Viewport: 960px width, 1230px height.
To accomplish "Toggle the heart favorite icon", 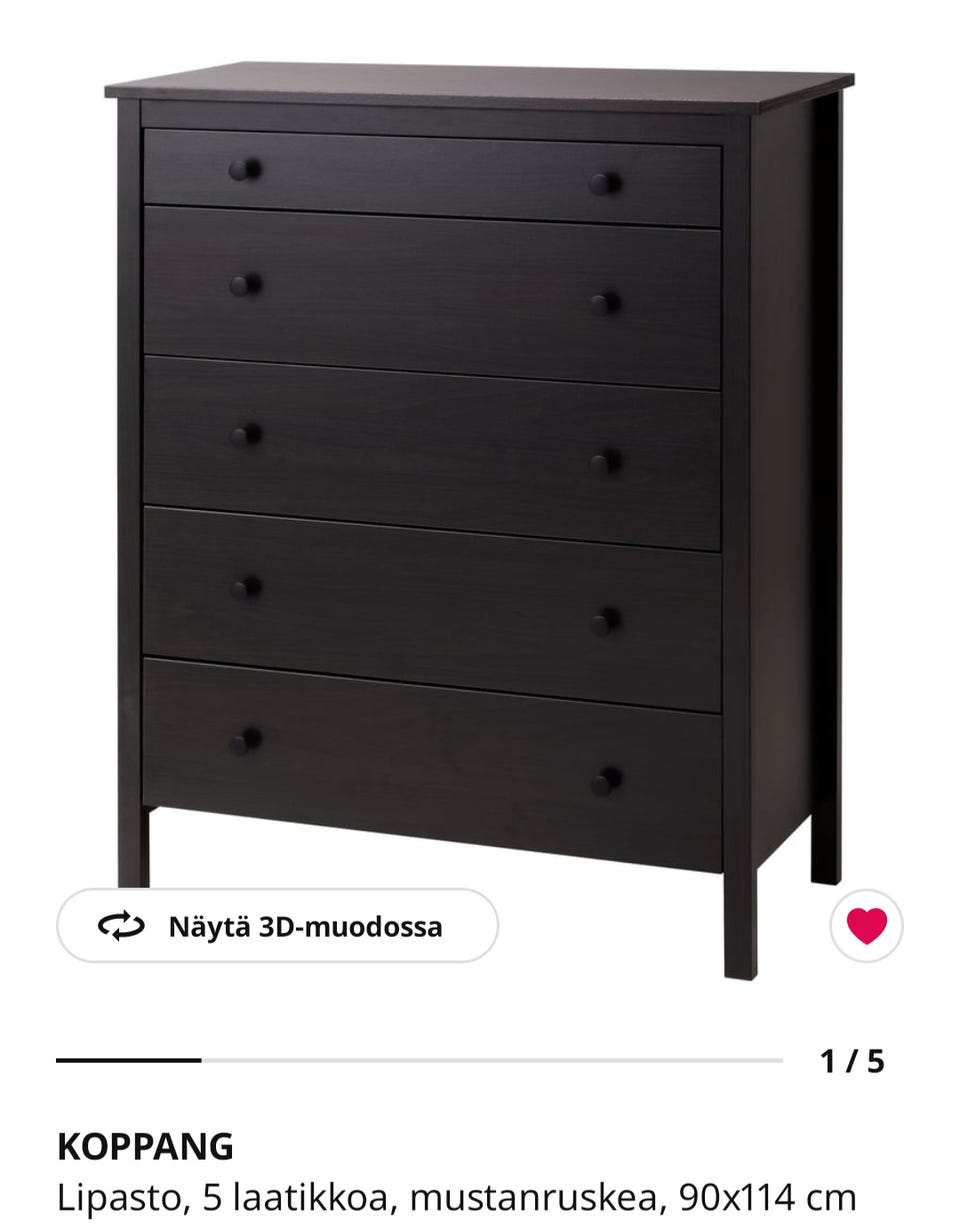I will coord(866,926).
